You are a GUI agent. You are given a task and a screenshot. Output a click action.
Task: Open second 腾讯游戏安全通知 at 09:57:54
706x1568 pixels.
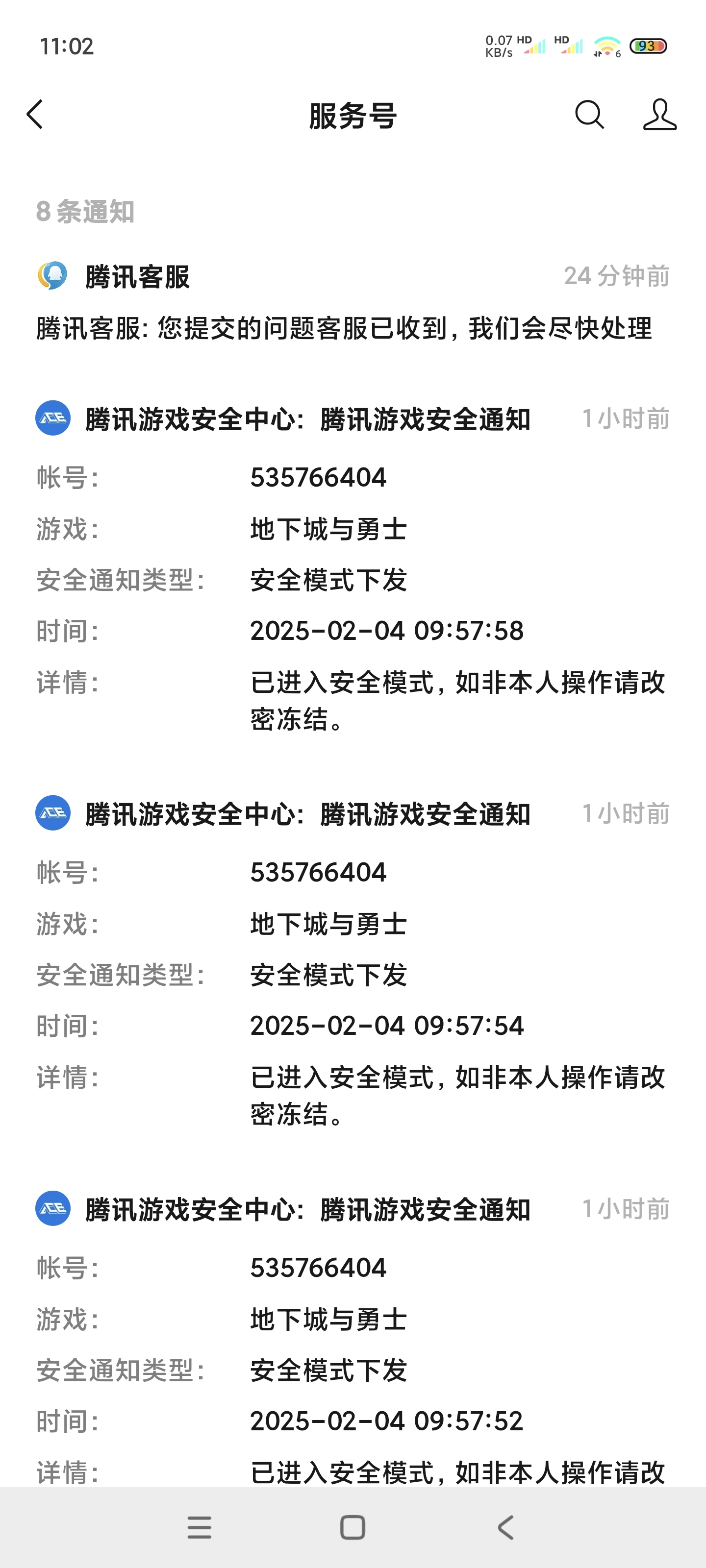353,974
